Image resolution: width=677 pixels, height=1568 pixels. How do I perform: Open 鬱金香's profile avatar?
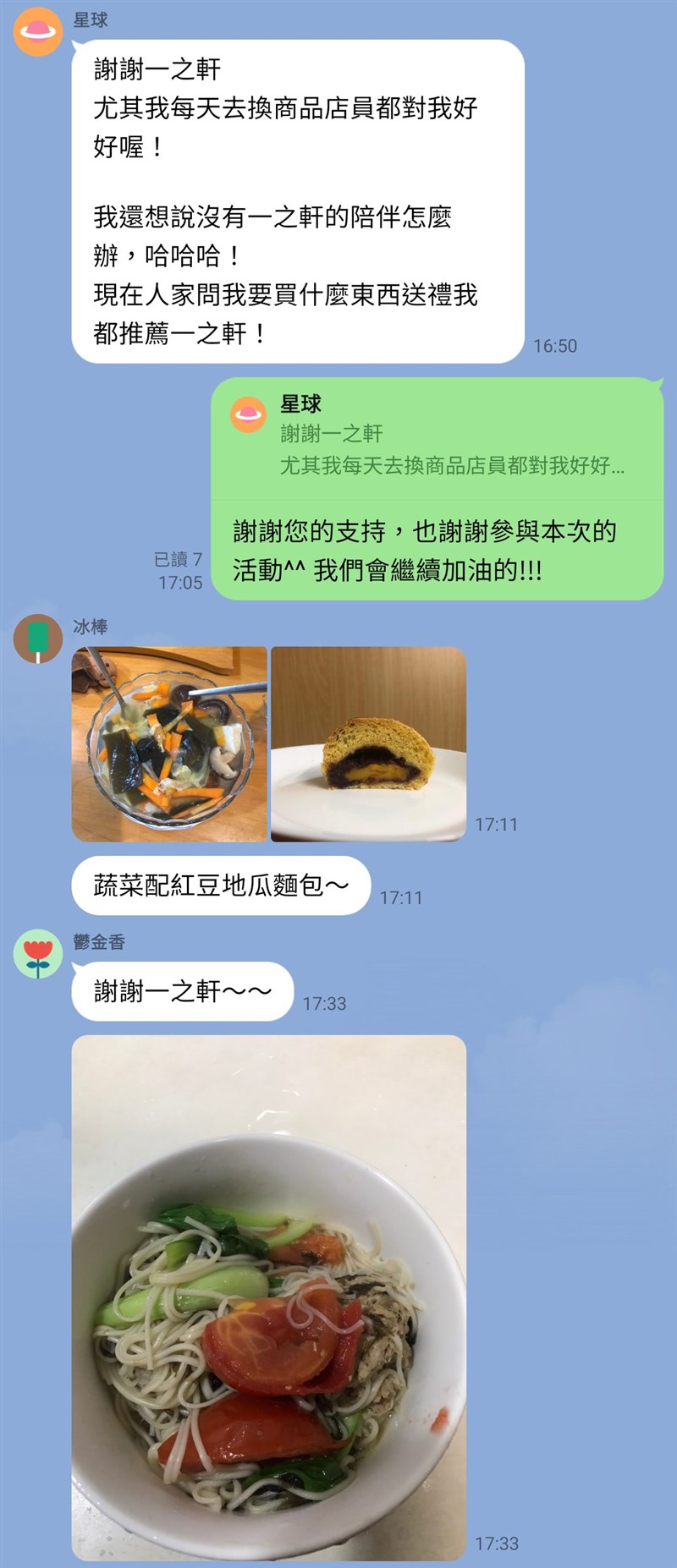tap(38, 954)
